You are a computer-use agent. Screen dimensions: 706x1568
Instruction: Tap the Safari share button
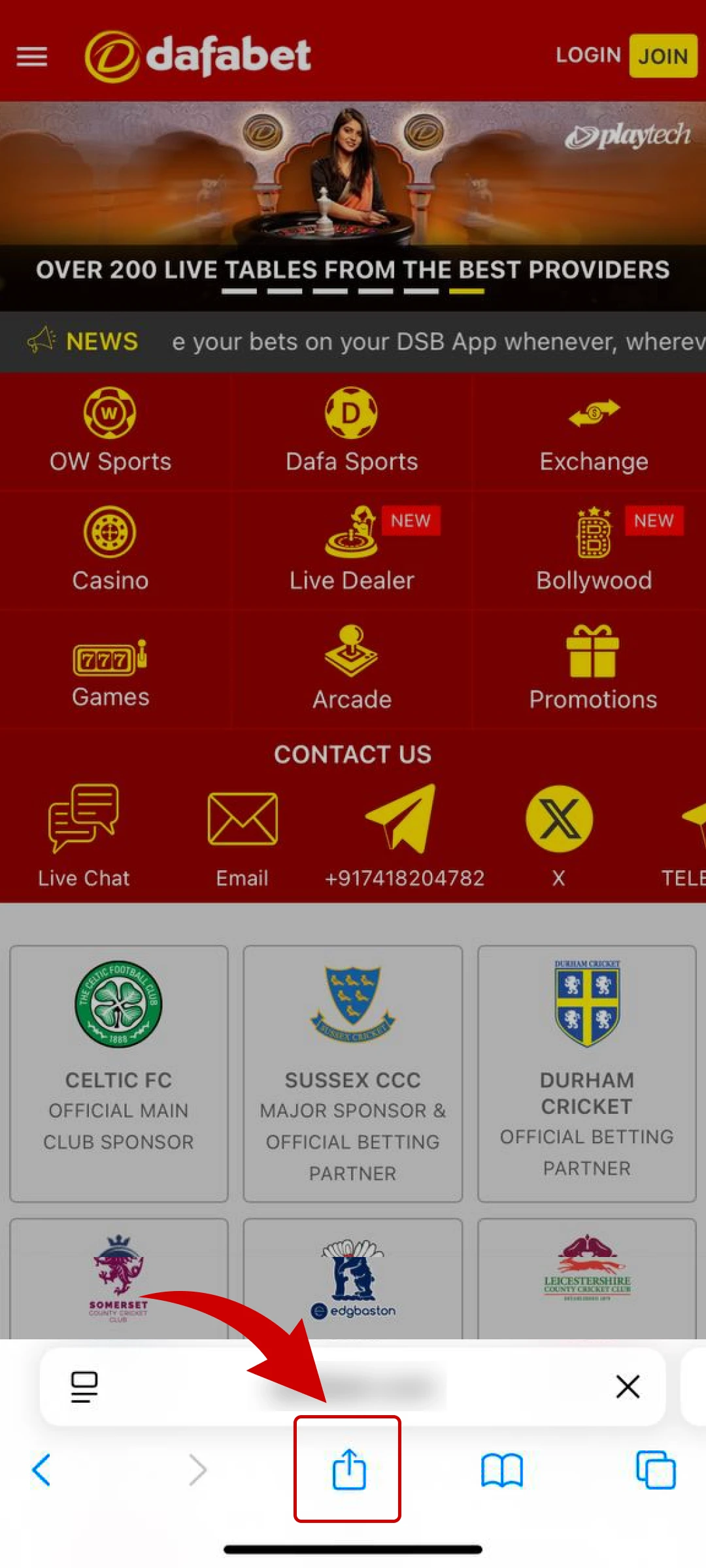click(348, 1470)
